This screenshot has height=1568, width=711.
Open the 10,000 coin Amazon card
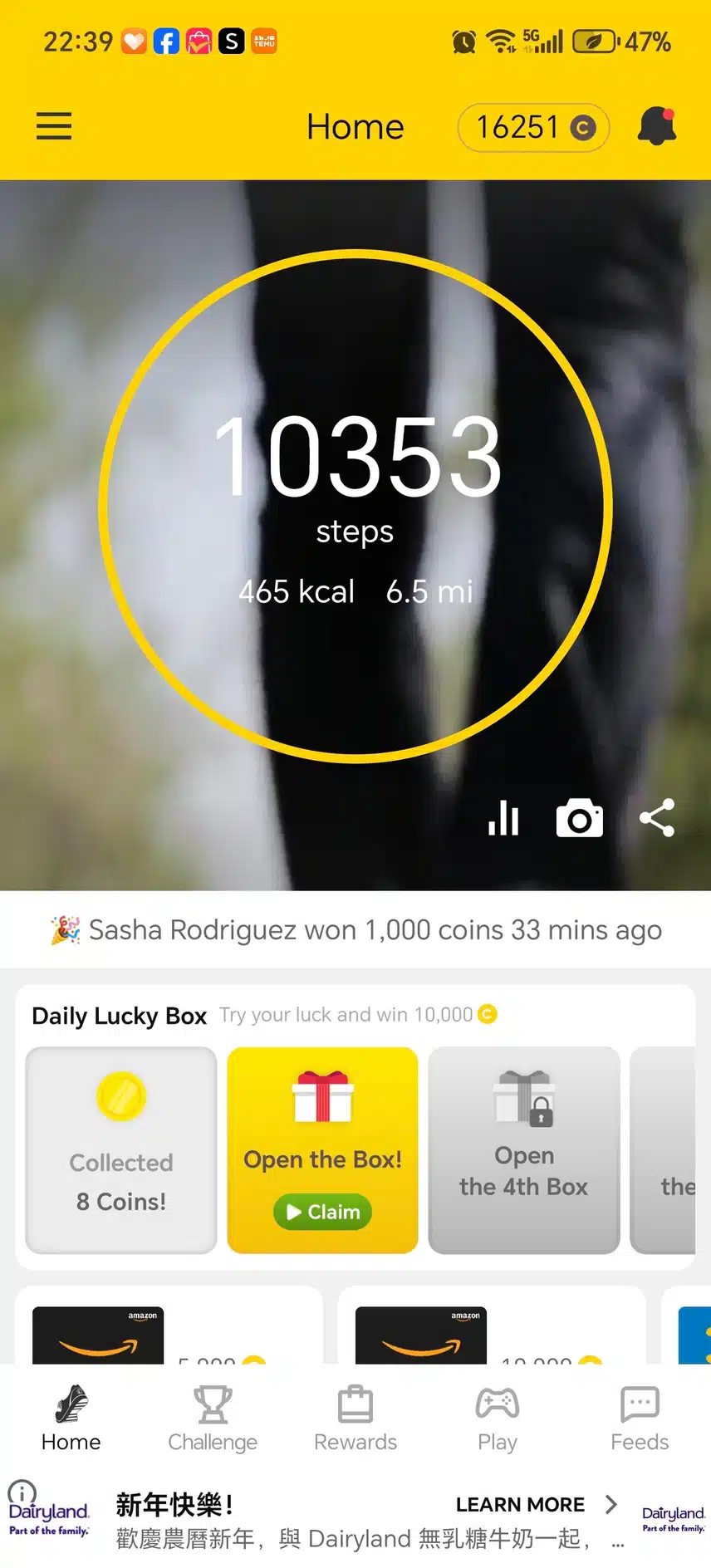(x=492, y=1329)
